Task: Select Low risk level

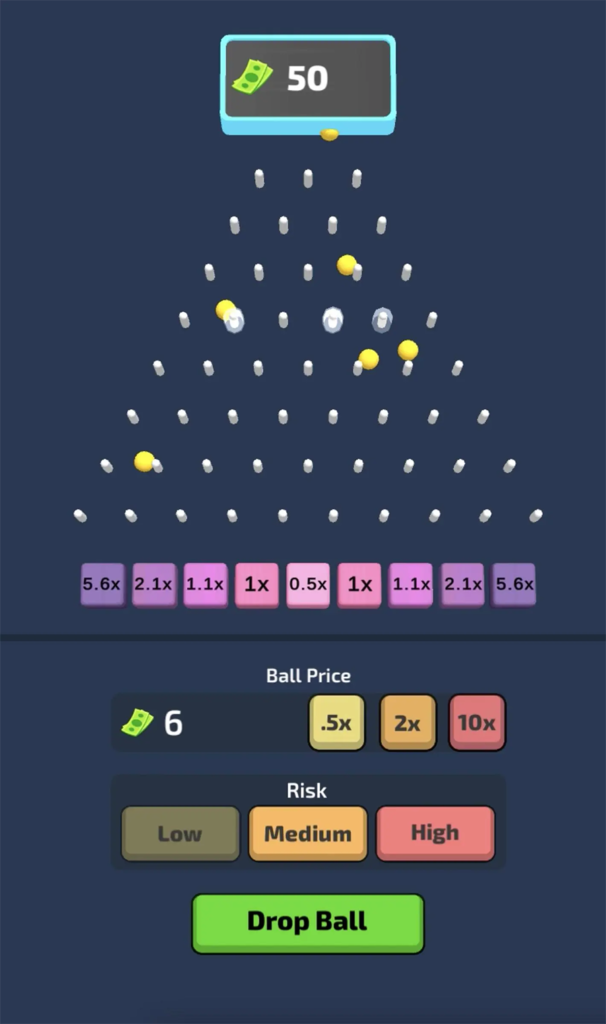Action: (180, 833)
